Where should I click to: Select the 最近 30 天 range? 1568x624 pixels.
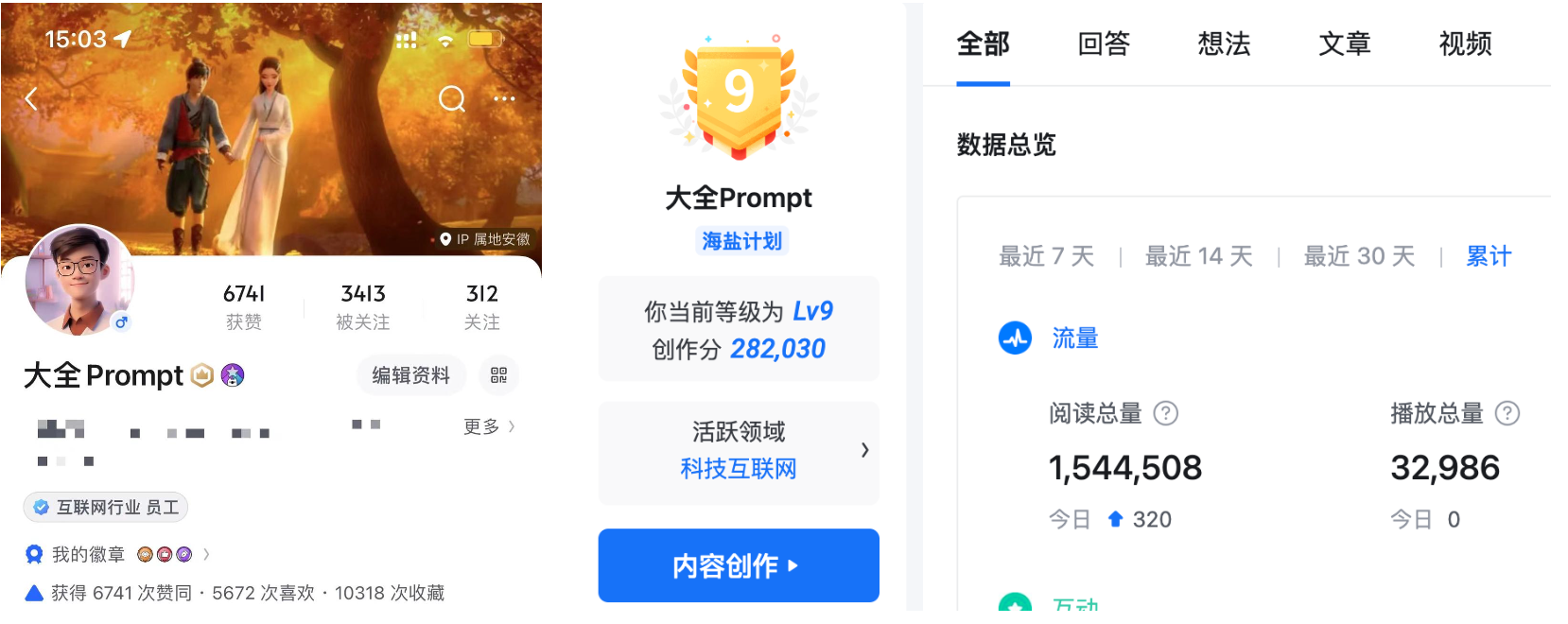click(x=1359, y=256)
